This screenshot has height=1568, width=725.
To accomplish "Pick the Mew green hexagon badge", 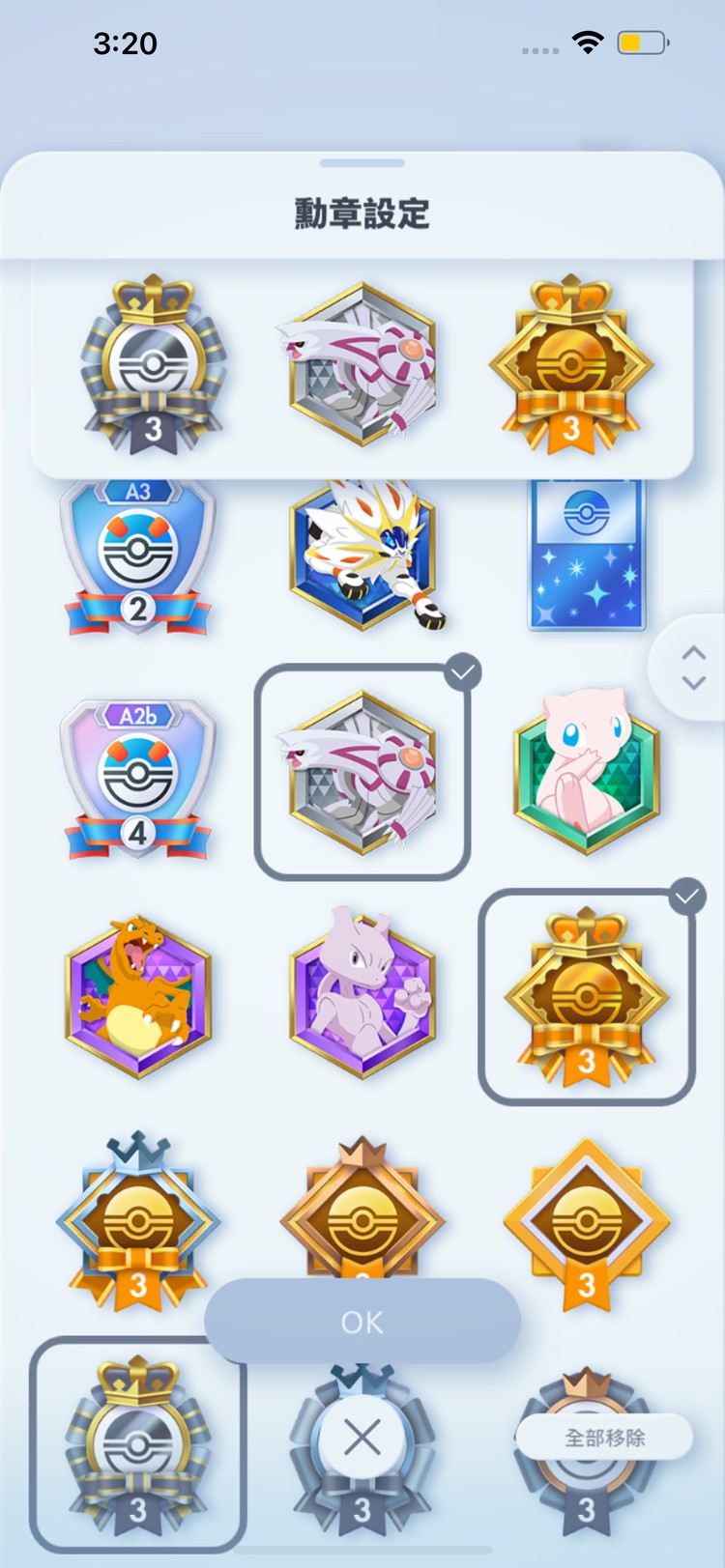I will click(586, 772).
